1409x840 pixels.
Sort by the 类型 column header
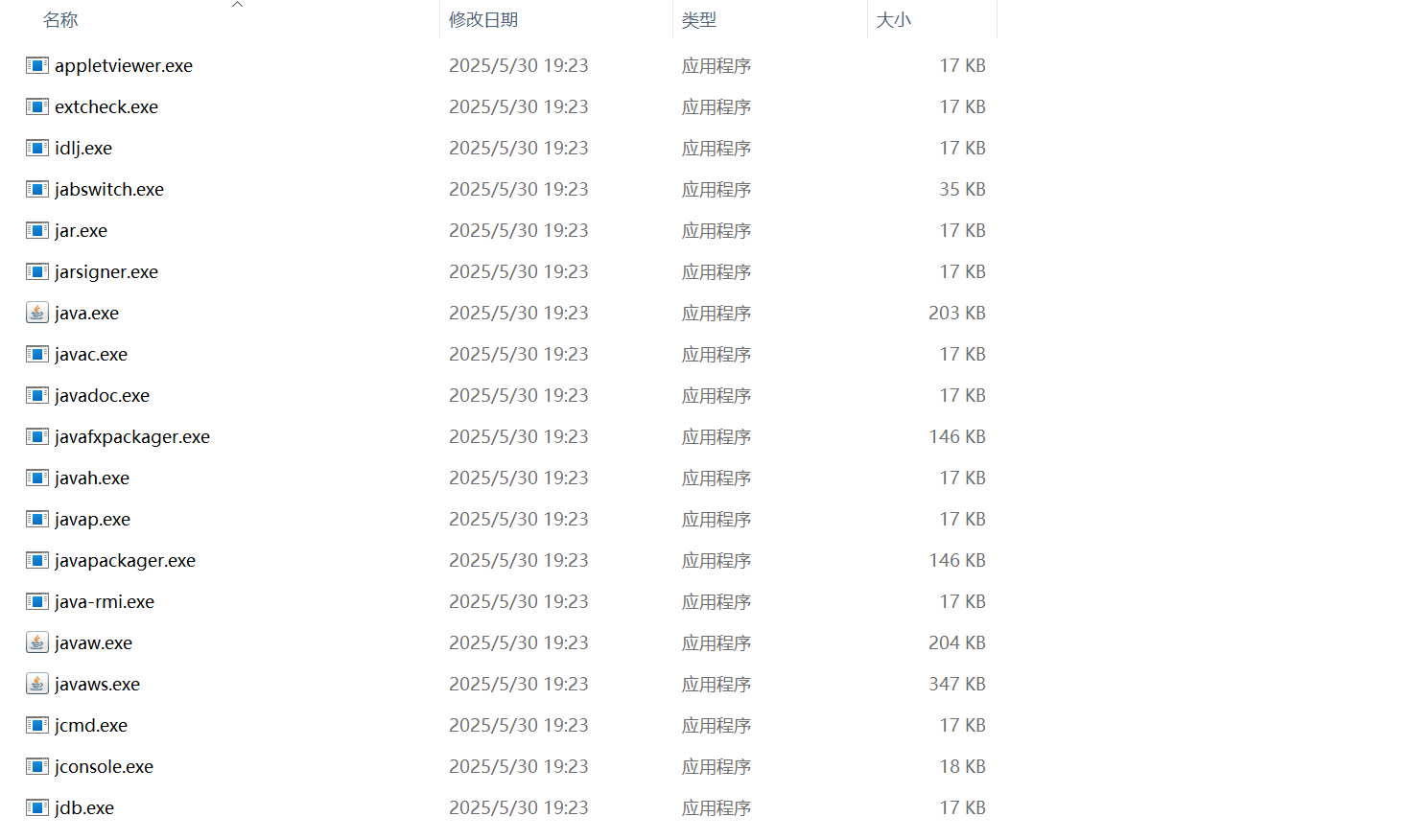pos(698,20)
